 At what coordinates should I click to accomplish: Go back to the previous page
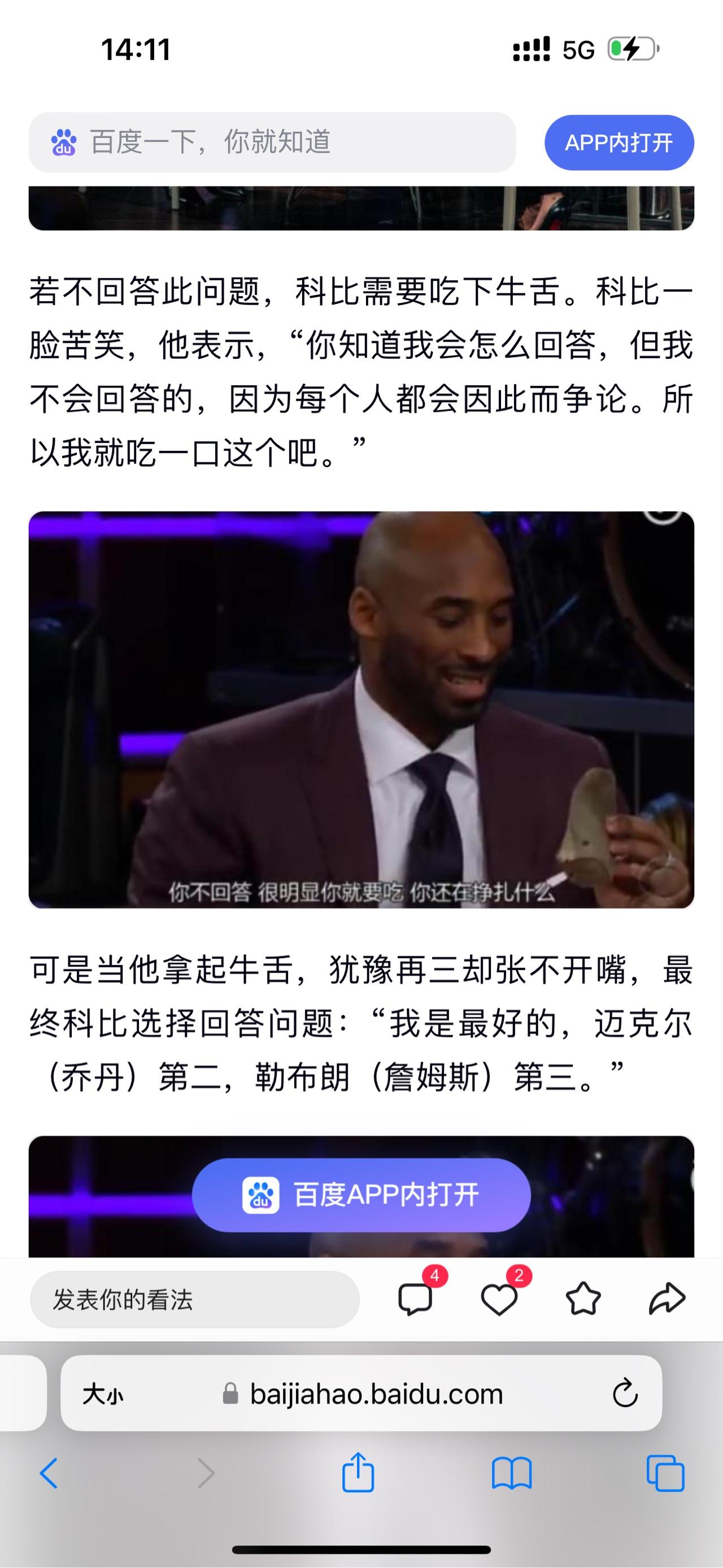(49, 1474)
